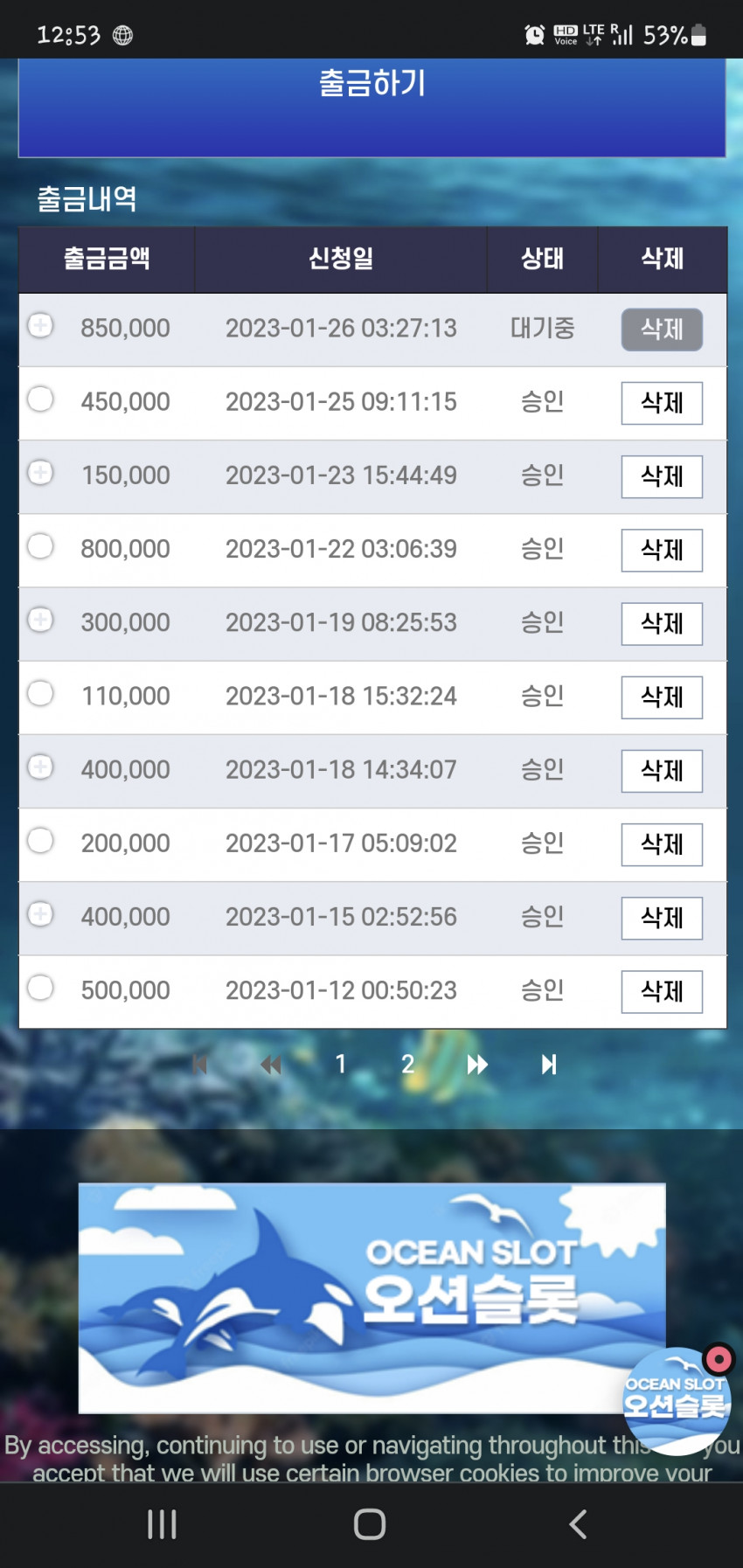Open recent apps from navigation bar
This screenshot has width=743, height=1568.
pyautogui.click(x=162, y=1523)
